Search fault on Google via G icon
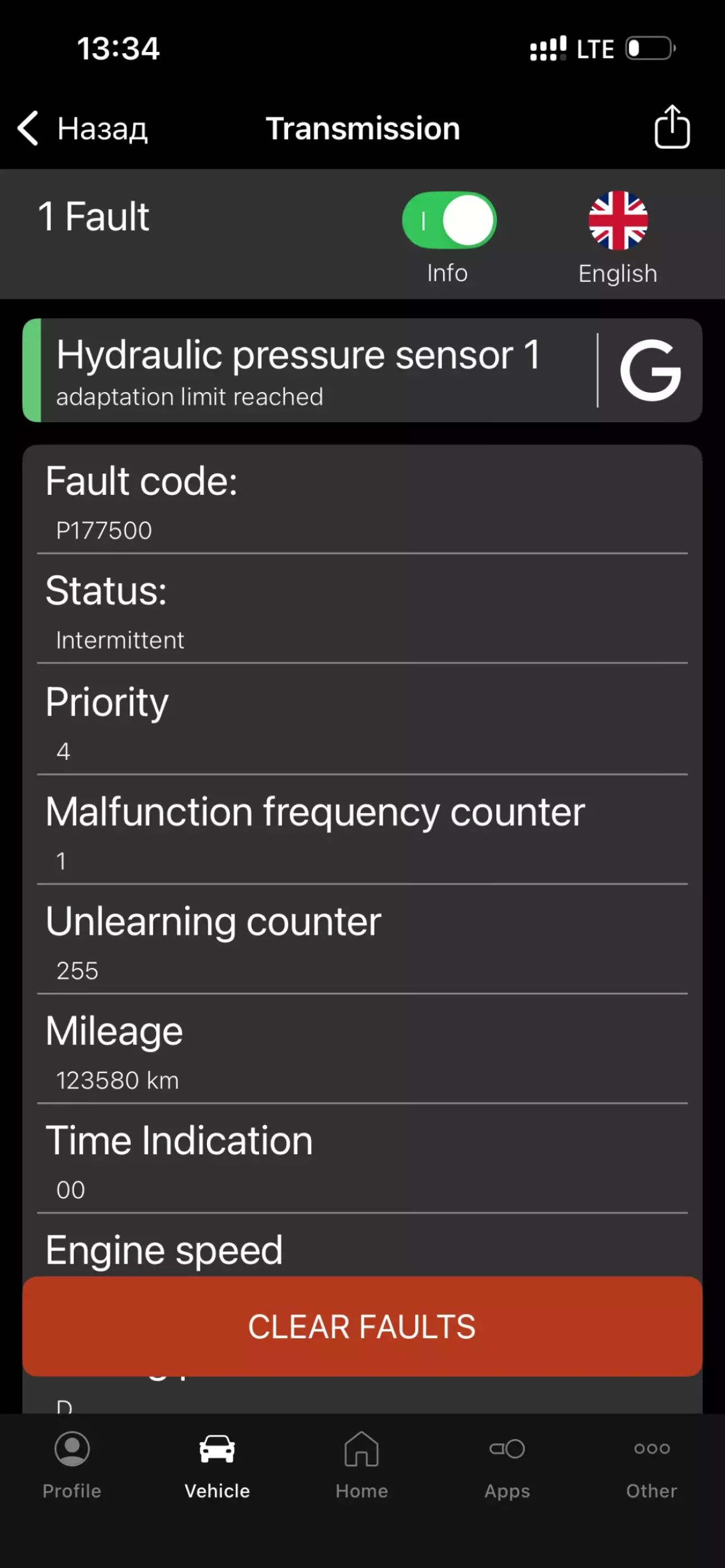This screenshot has width=725, height=1568. point(650,370)
